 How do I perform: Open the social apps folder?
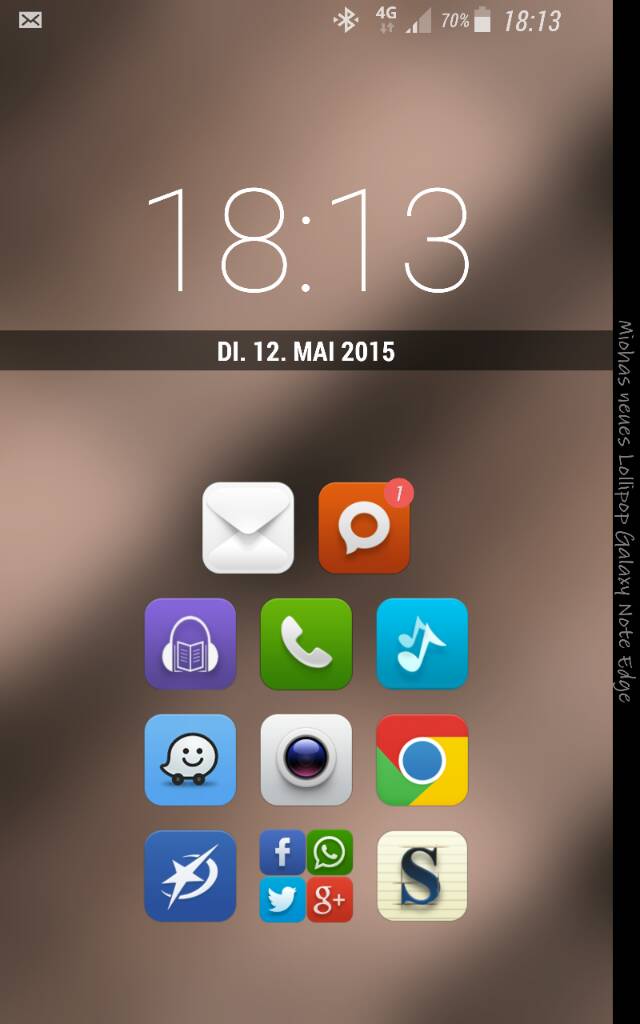[x=306, y=876]
